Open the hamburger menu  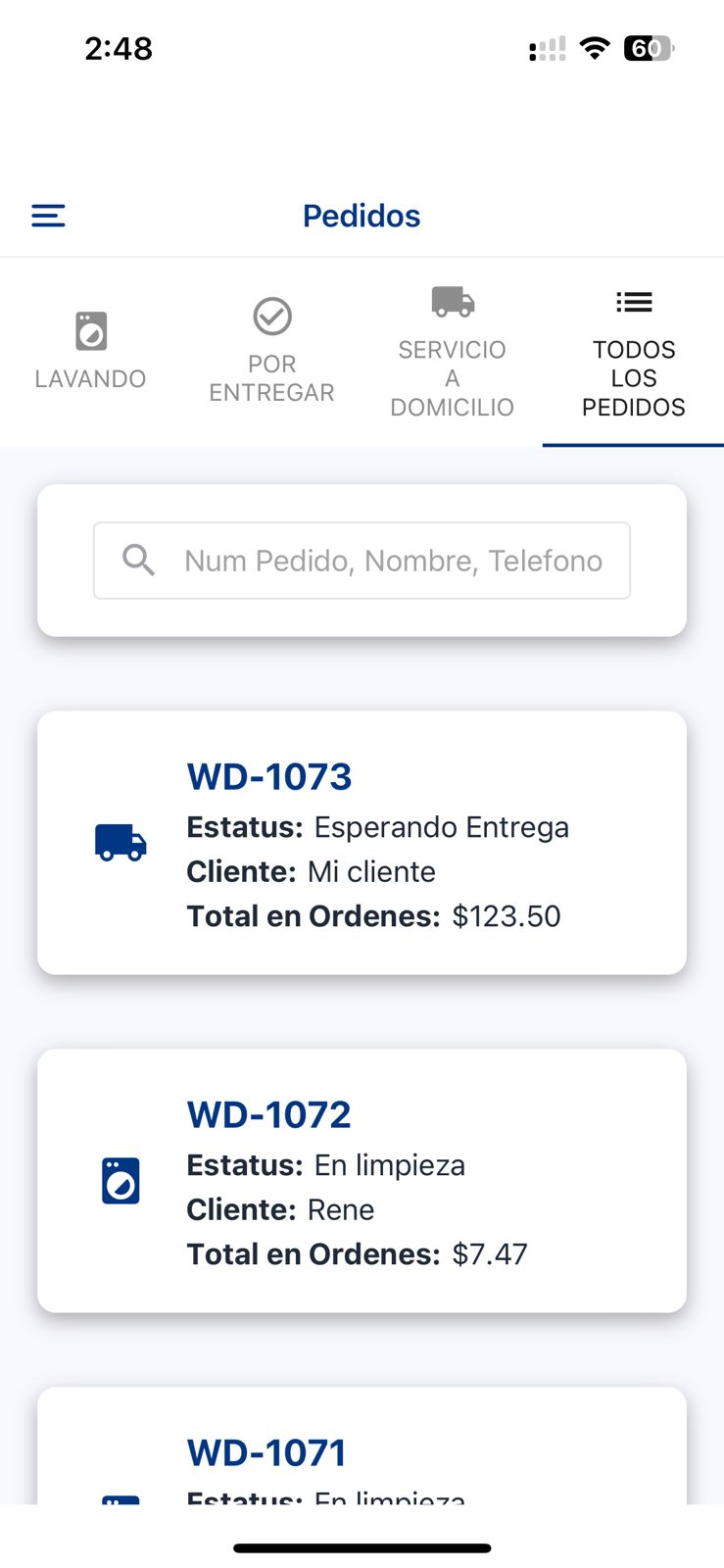pos(47,215)
